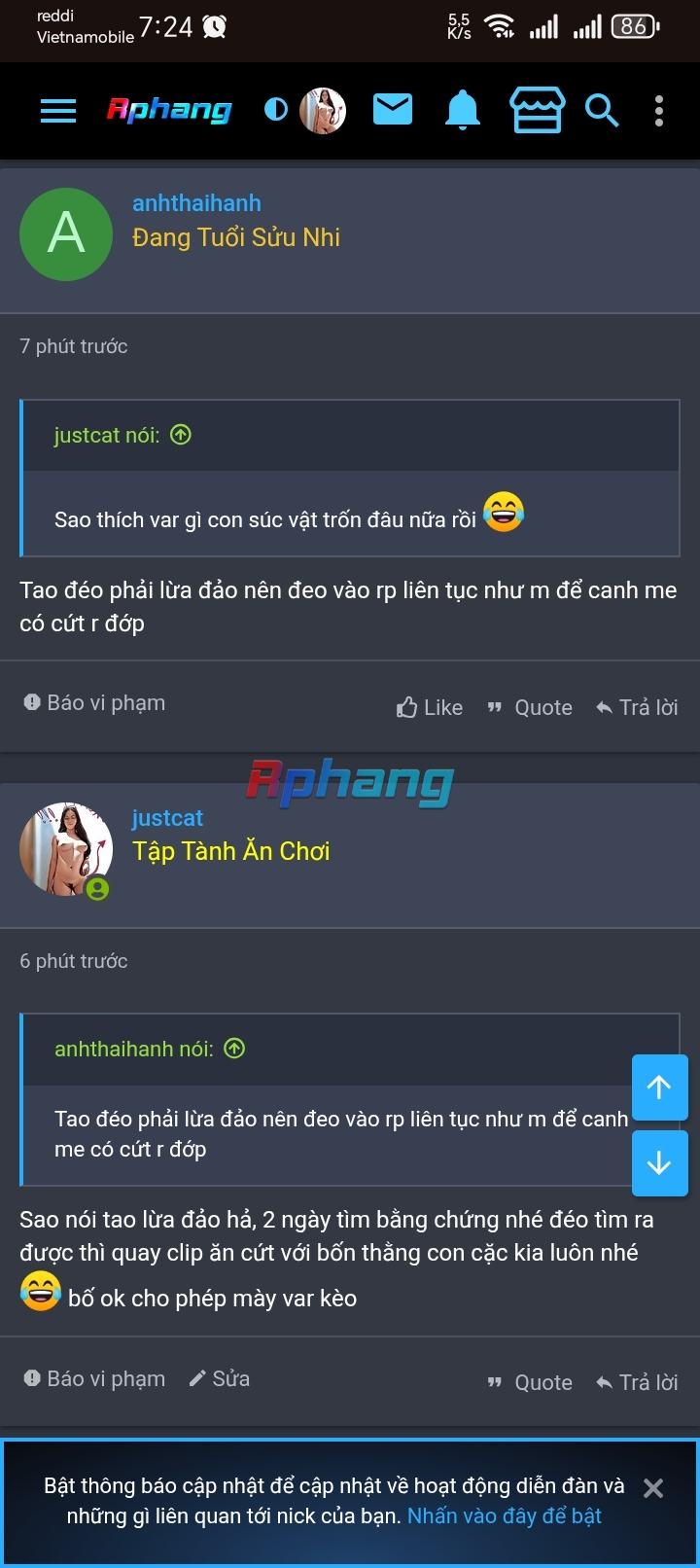Viewport: 700px width, 1568px height.
Task: Dismiss the notification banner
Action: (x=653, y=1488)
